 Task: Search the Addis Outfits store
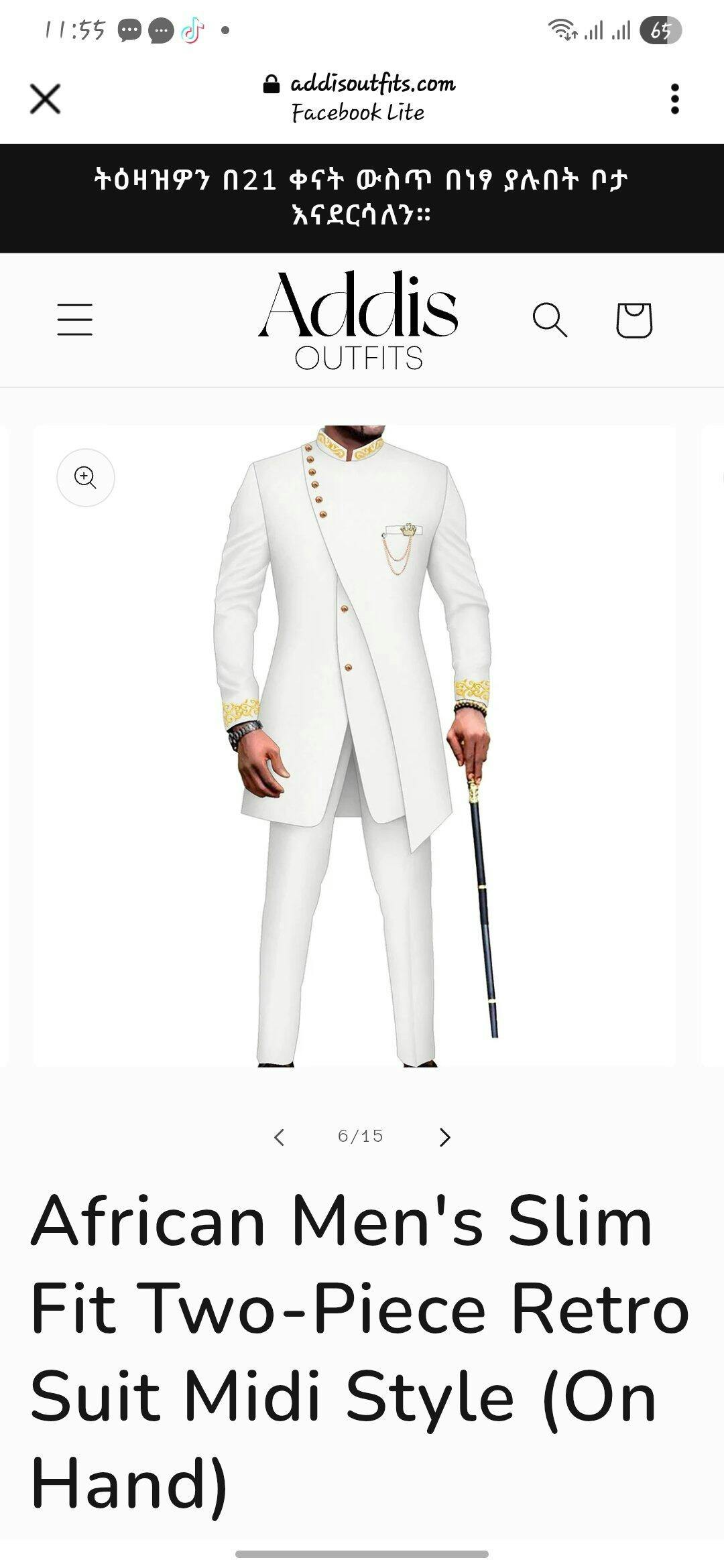coord(550,320)
